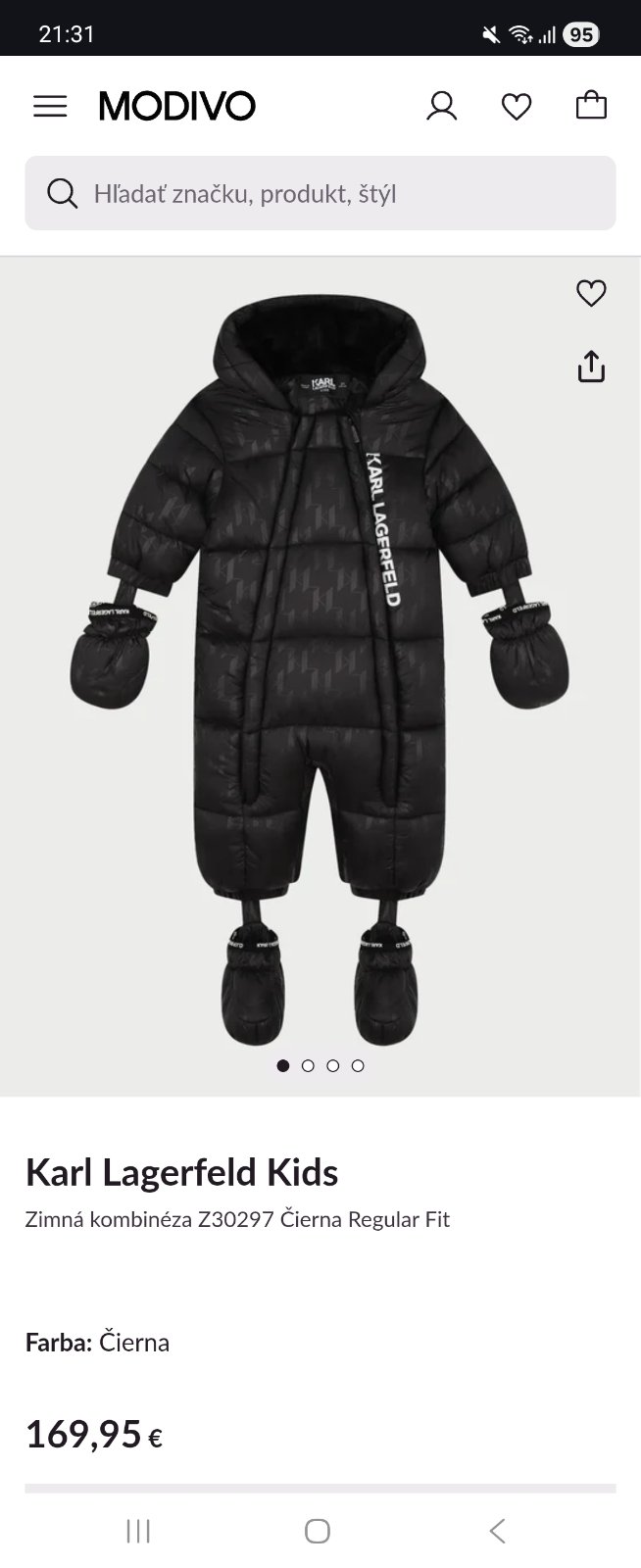641x1568 pixels.
Task: Open the user account profile
Action: 441,106
